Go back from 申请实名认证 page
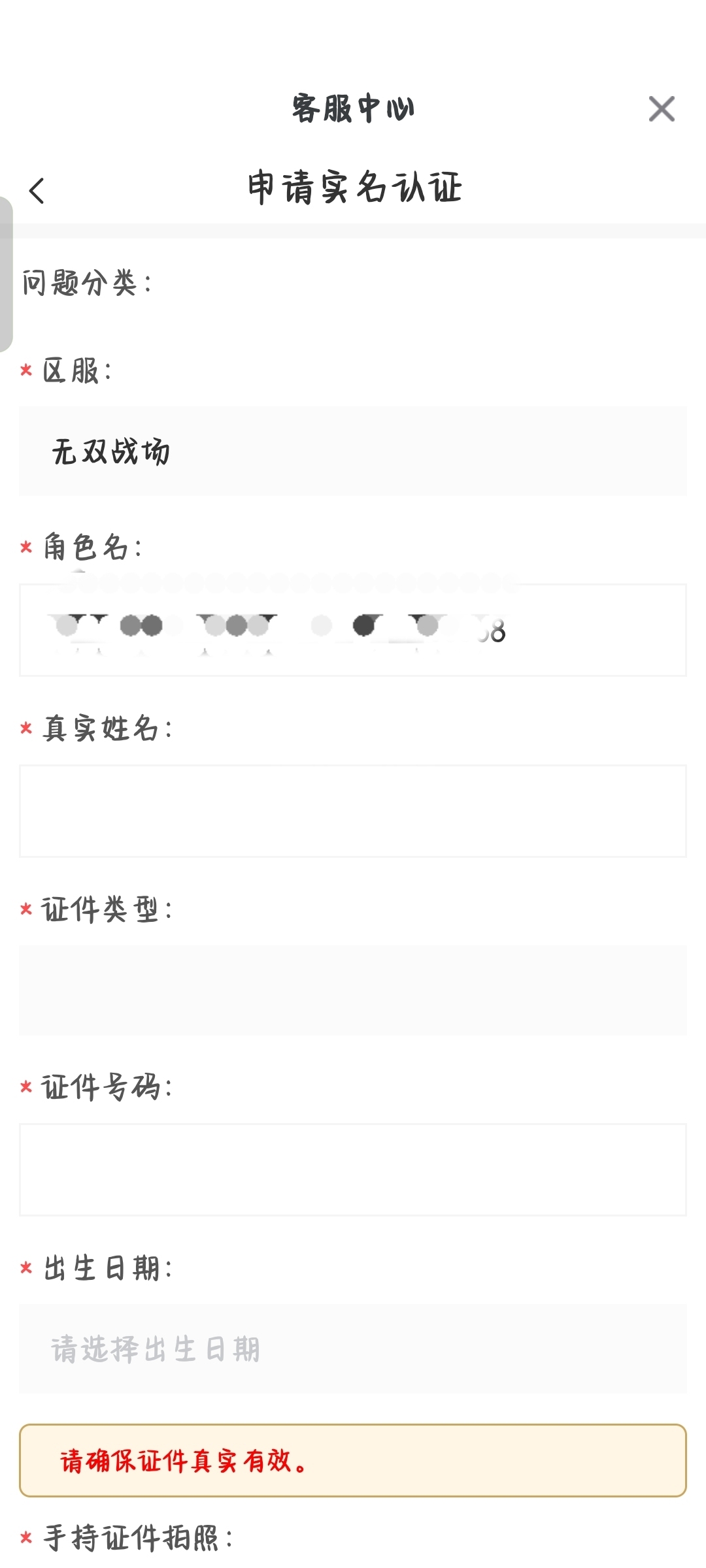706x1568 pixels. (37, 191)
